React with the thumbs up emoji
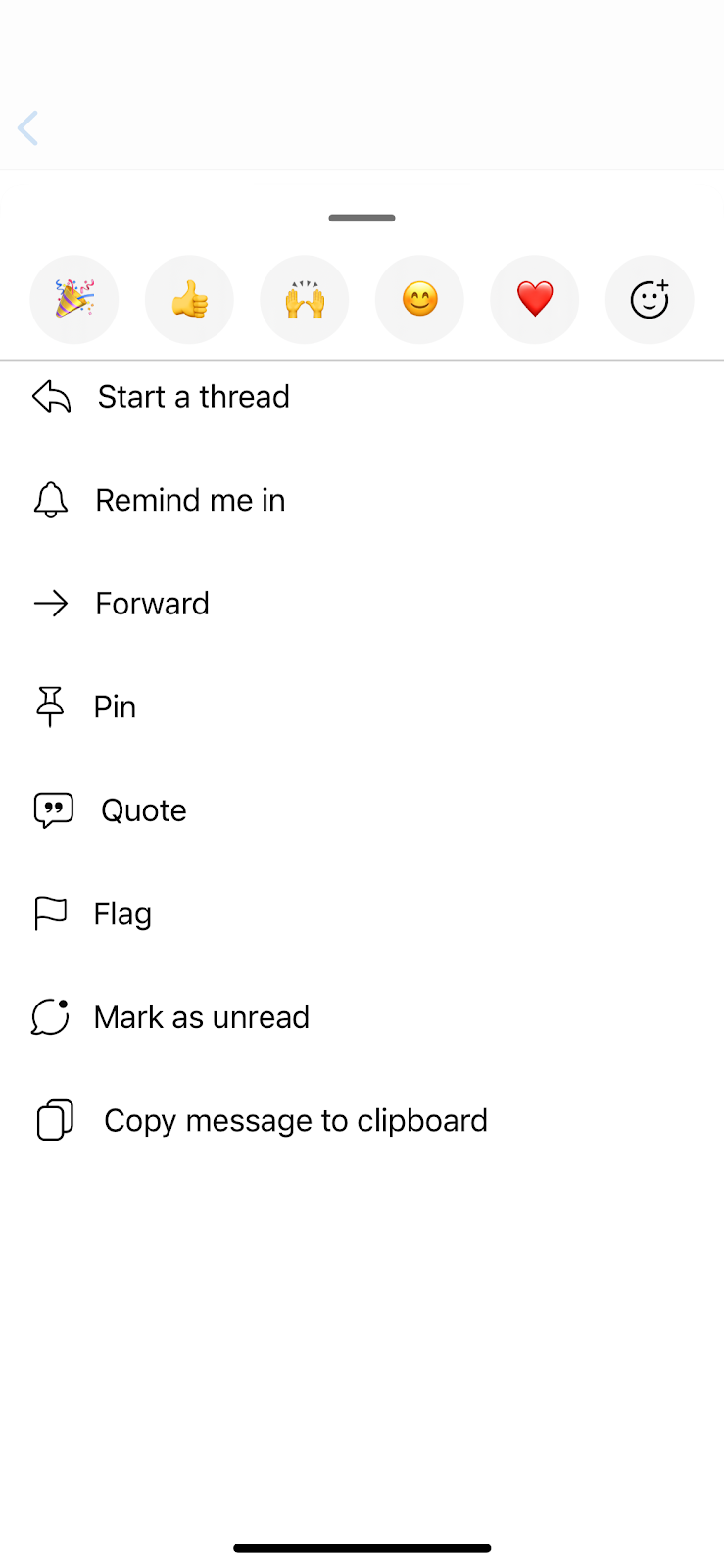 (189, 299)
